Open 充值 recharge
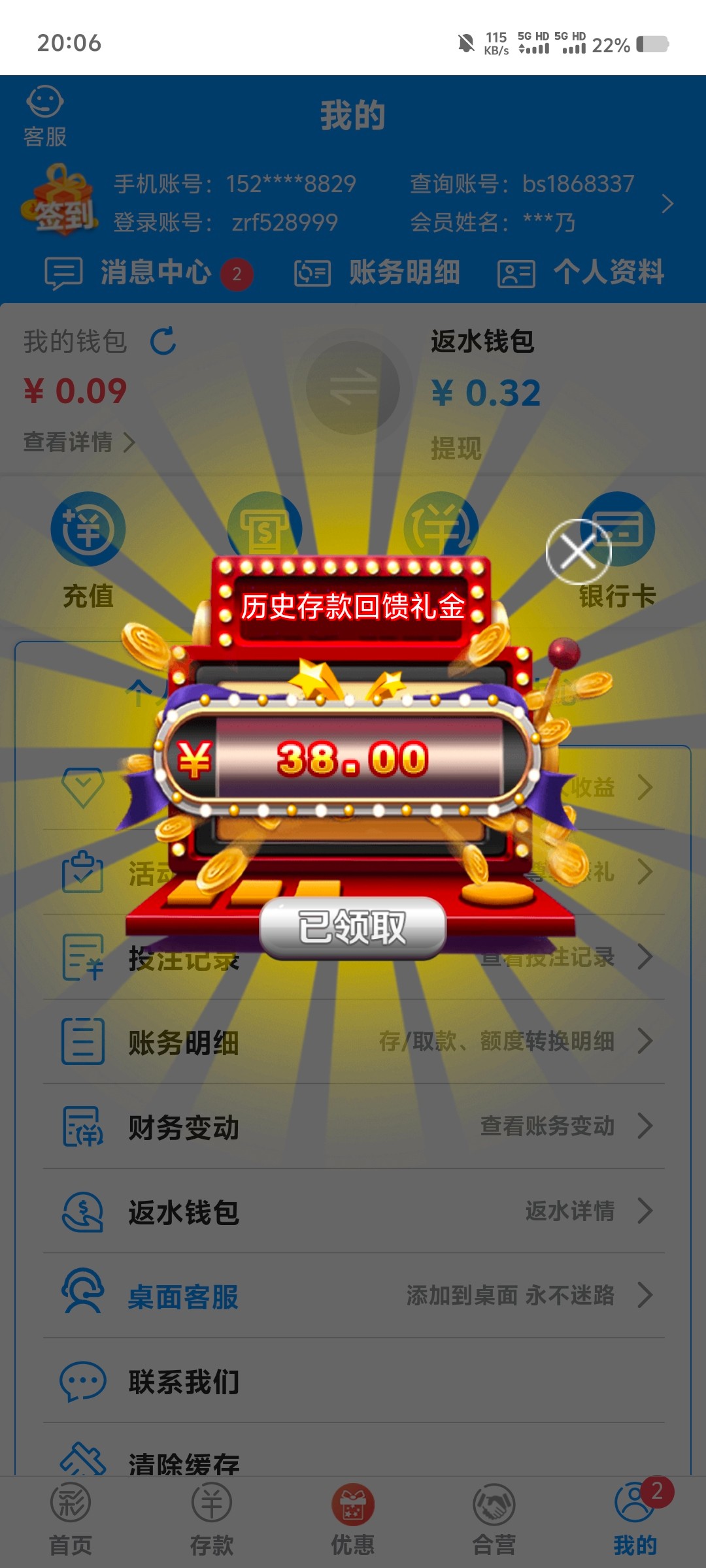 tap(88, 549)
